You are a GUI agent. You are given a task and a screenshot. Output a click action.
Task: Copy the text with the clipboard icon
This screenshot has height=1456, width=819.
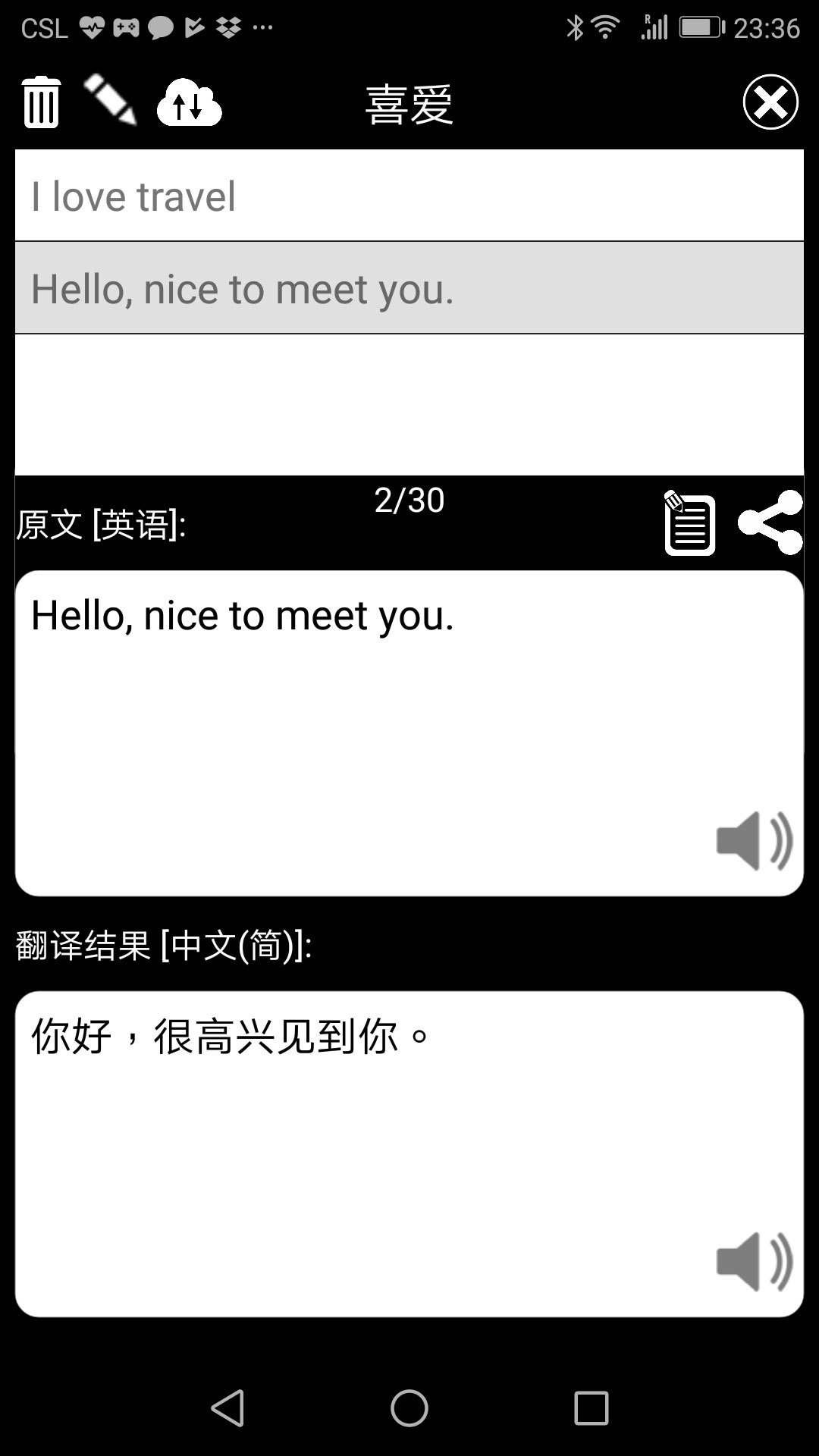coord(689,523)
